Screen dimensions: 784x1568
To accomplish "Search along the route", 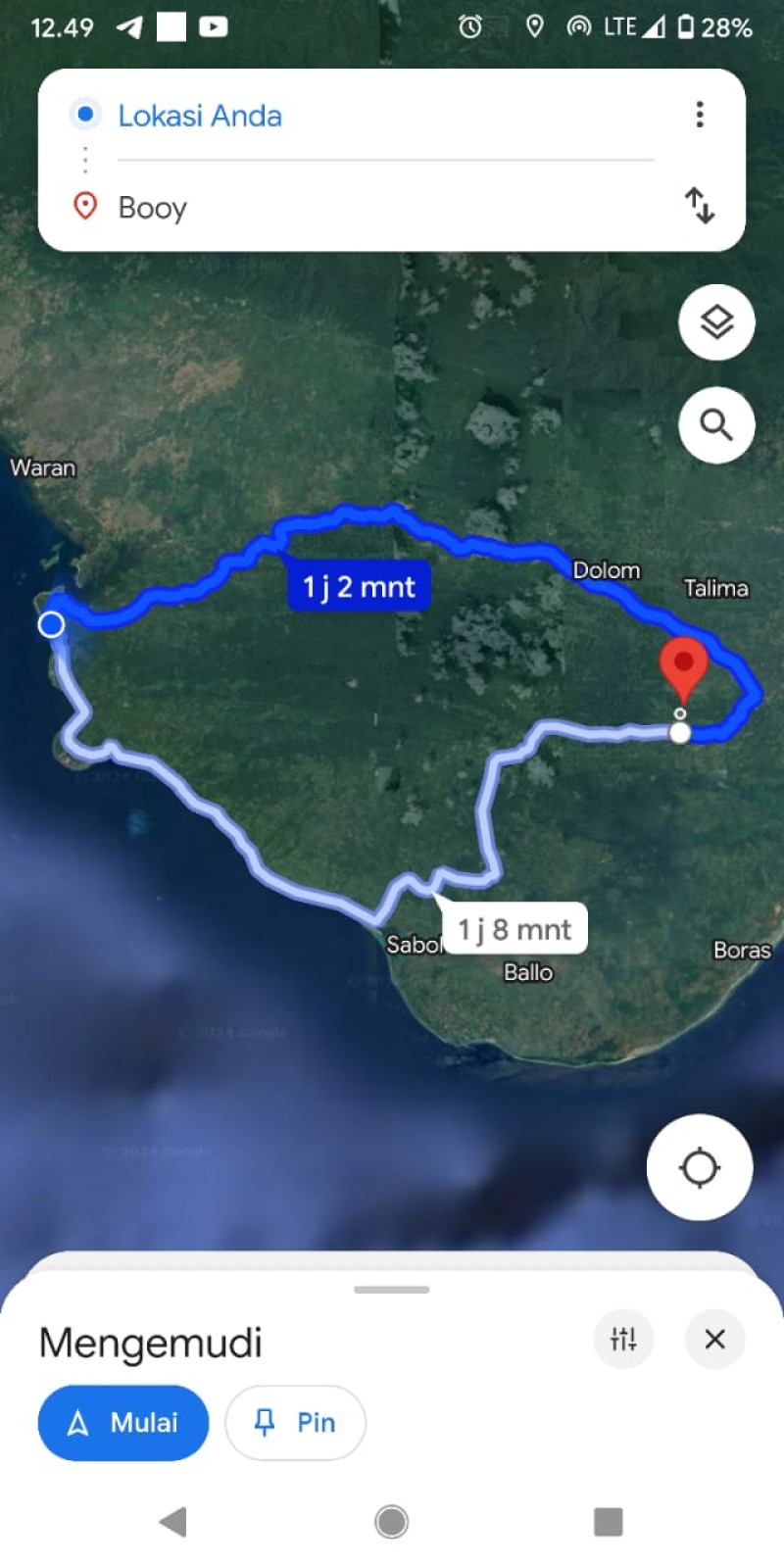I will click(x=716, y=425).
